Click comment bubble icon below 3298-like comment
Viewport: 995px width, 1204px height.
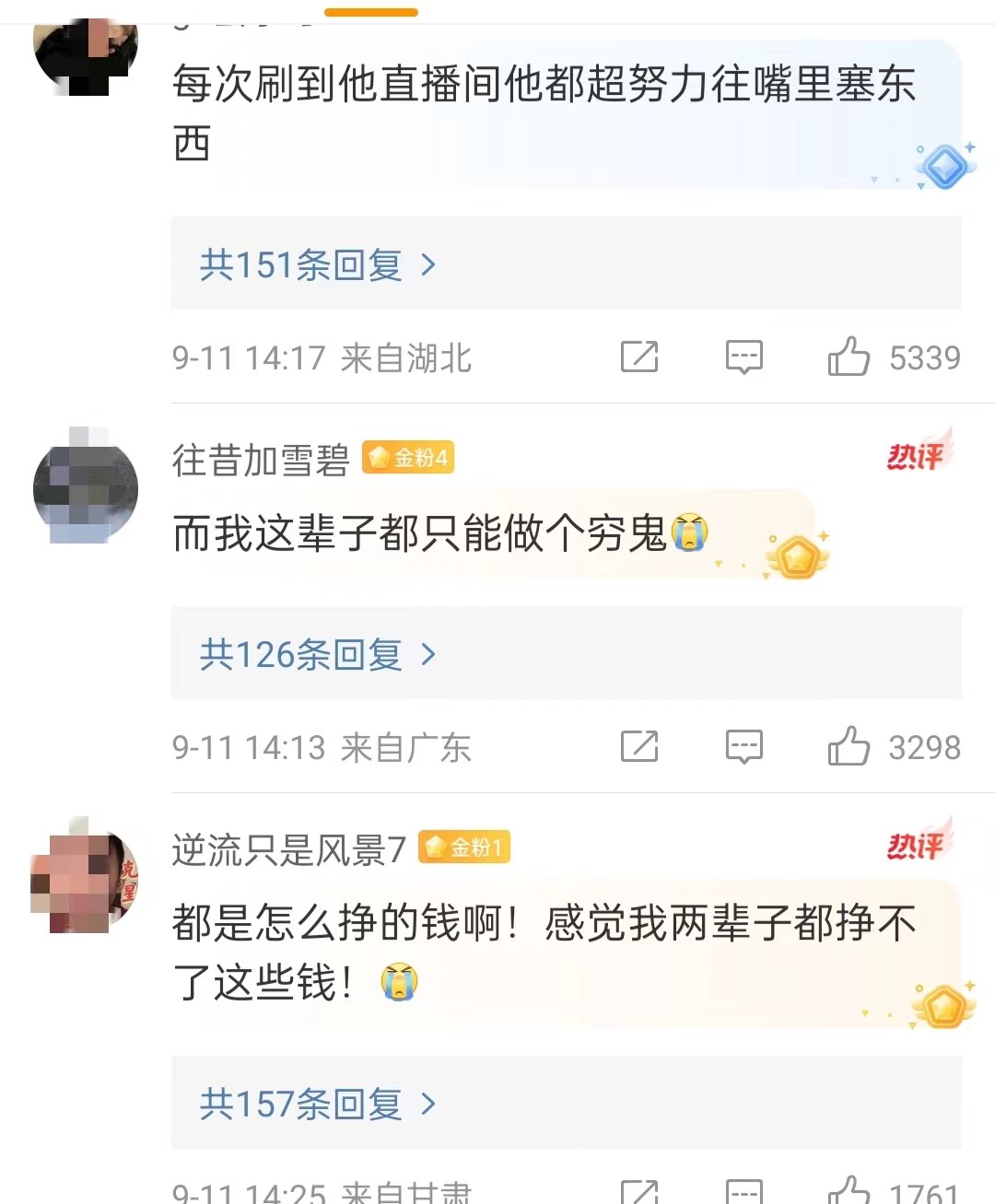click(x=743, y=747)
